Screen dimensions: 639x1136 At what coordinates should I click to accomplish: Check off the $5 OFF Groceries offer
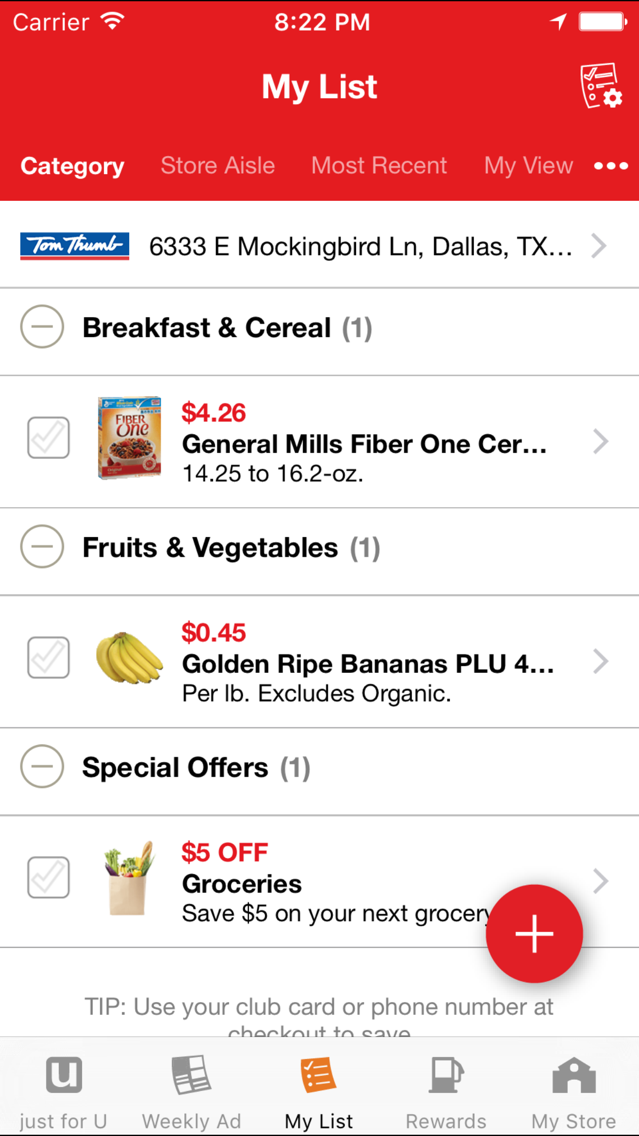point(49,877)
